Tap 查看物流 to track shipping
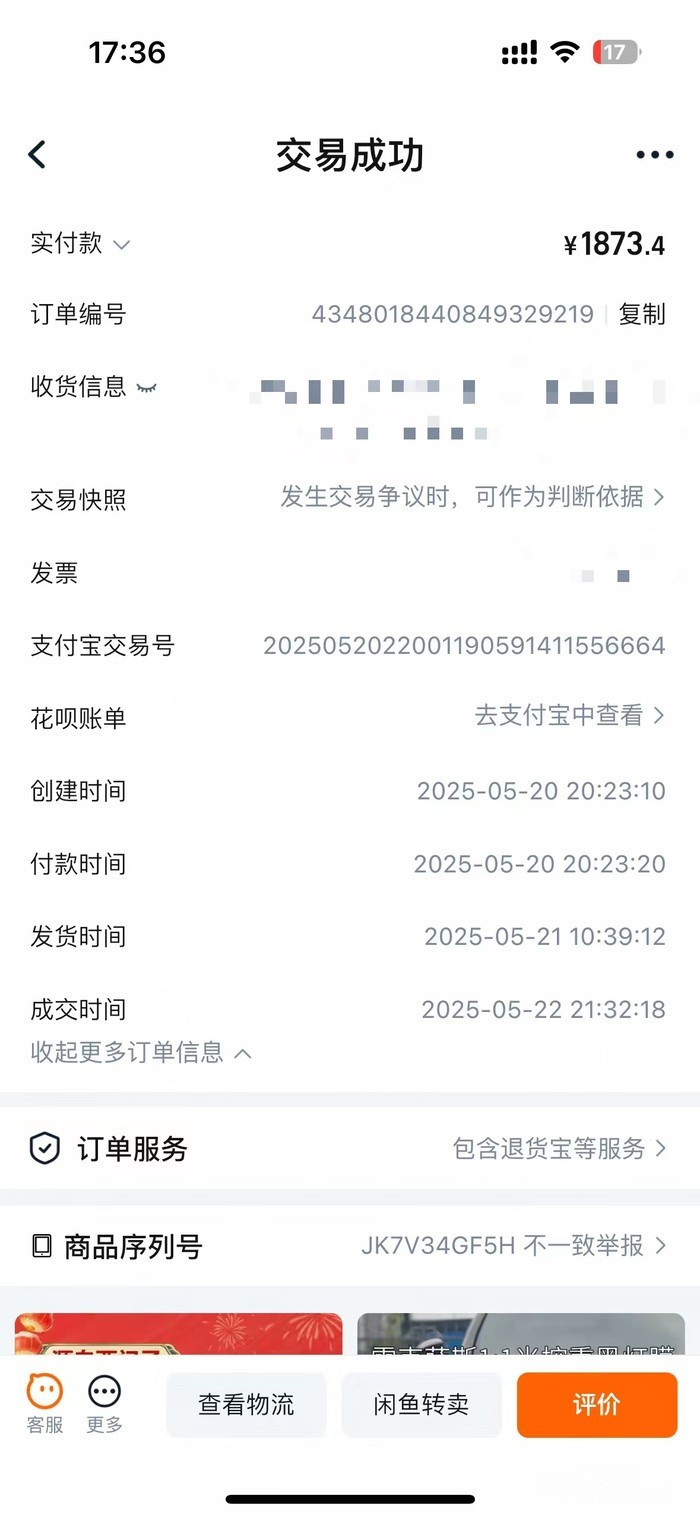 click(246, 1404)
